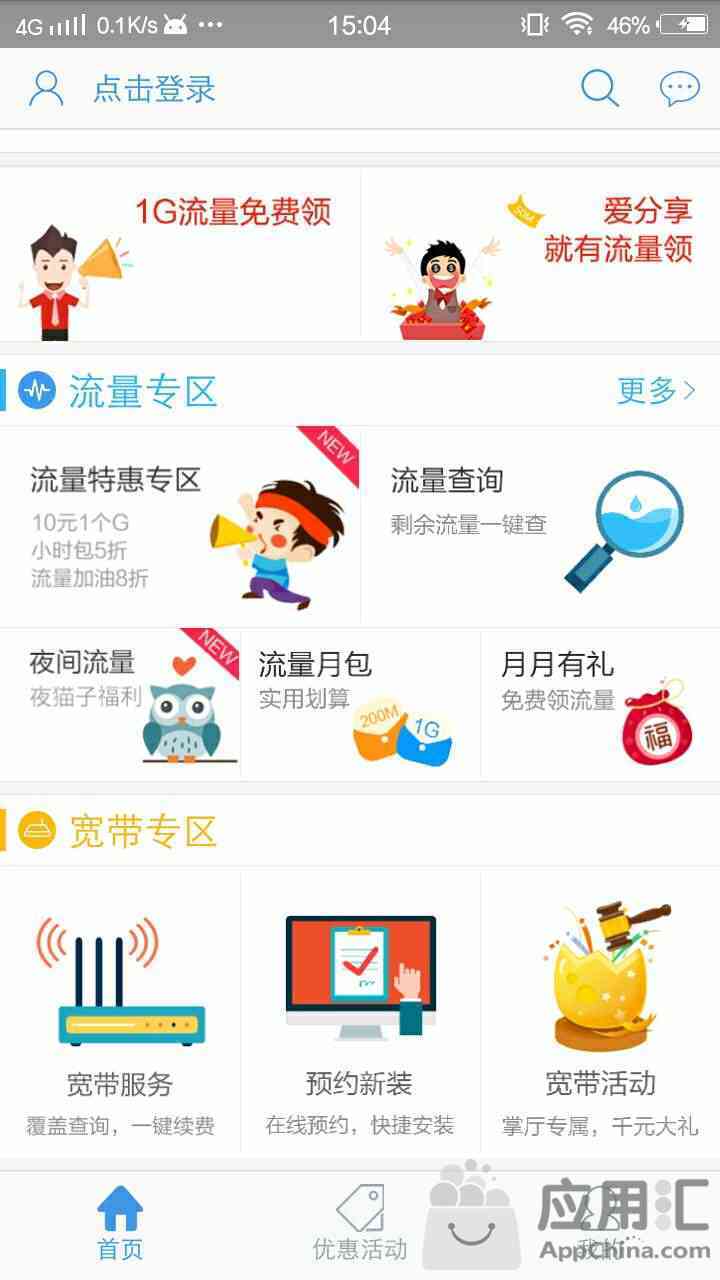Open 宽带活动

[x=600, y=1010]
